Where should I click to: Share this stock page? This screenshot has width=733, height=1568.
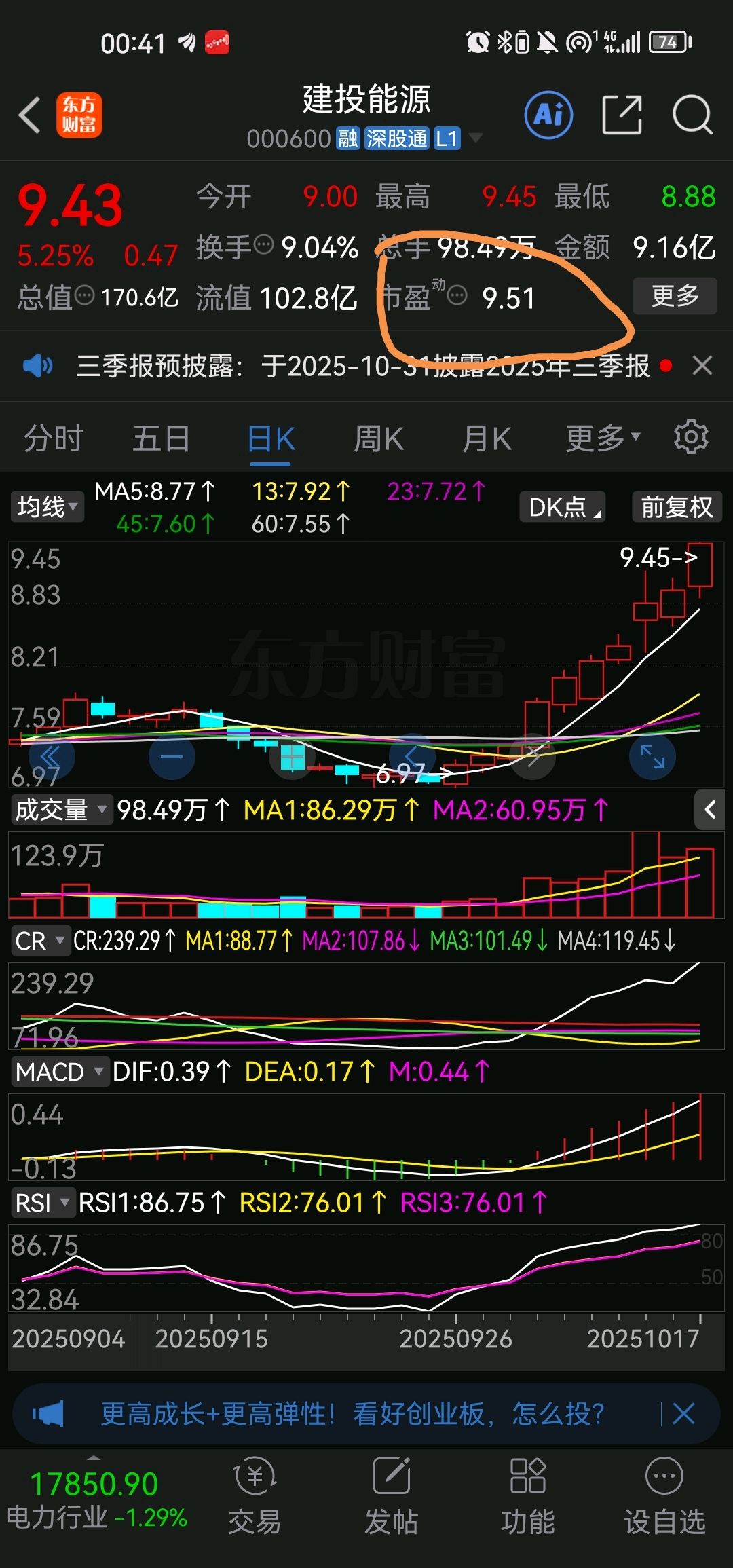(622, 115)
